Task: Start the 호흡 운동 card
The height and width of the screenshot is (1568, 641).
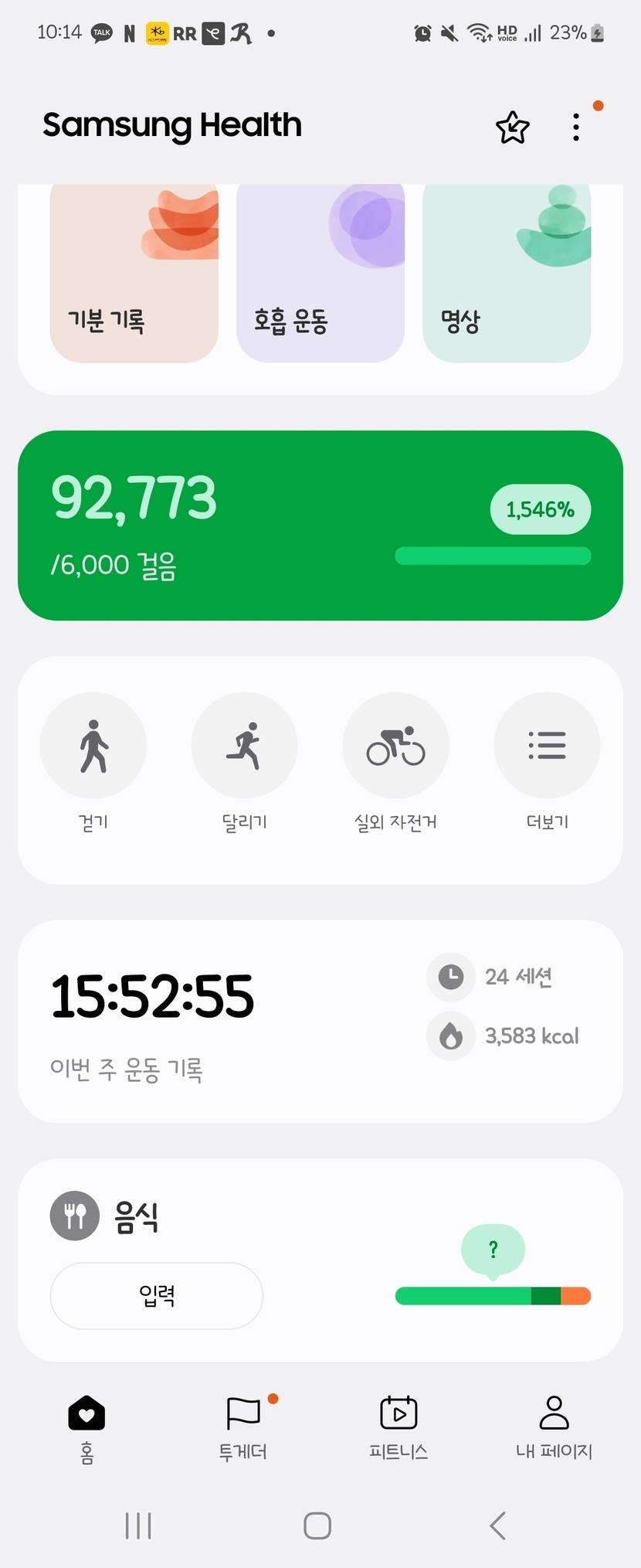Action: coord(320,274)
